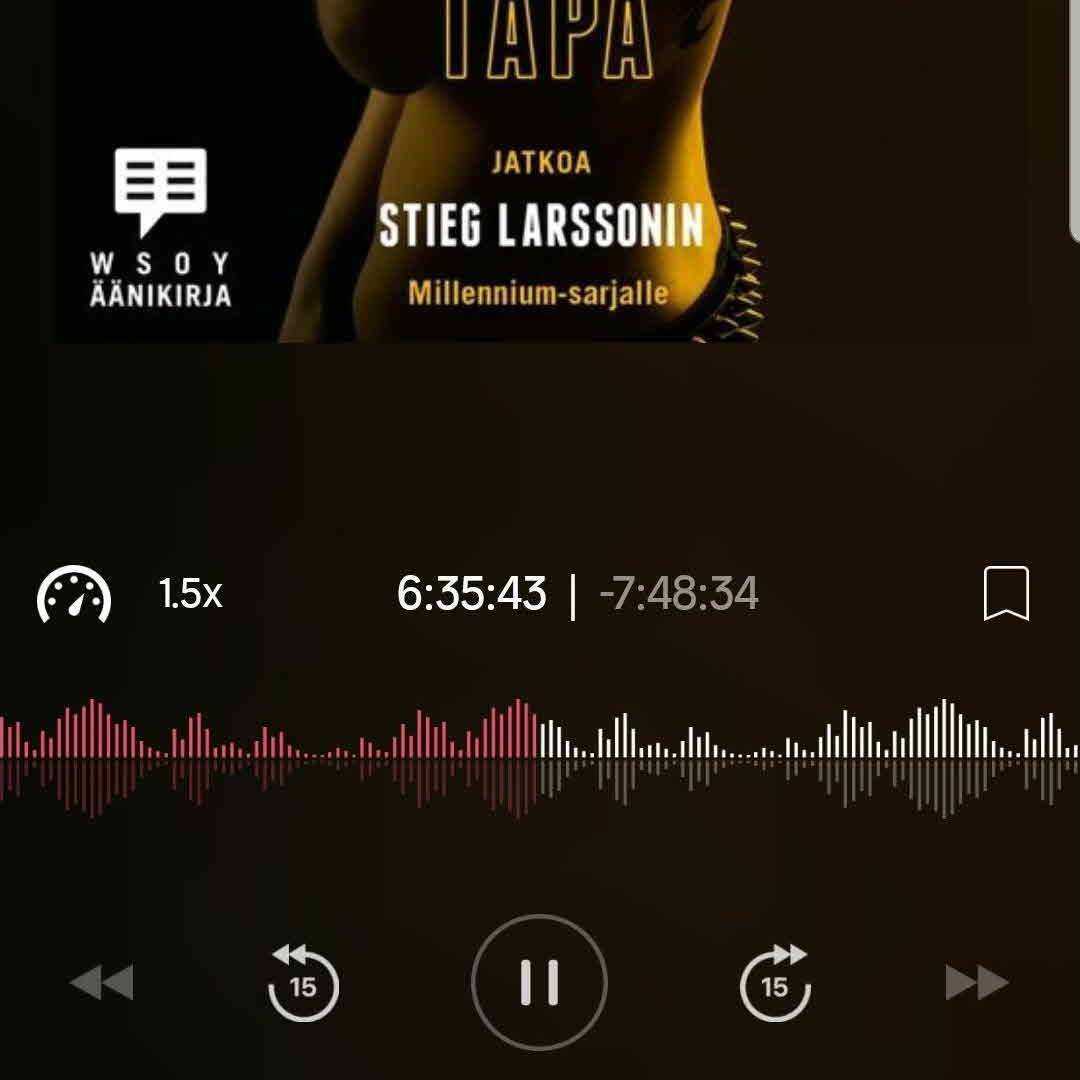Rewind 15 seconds

pos(303,982)
